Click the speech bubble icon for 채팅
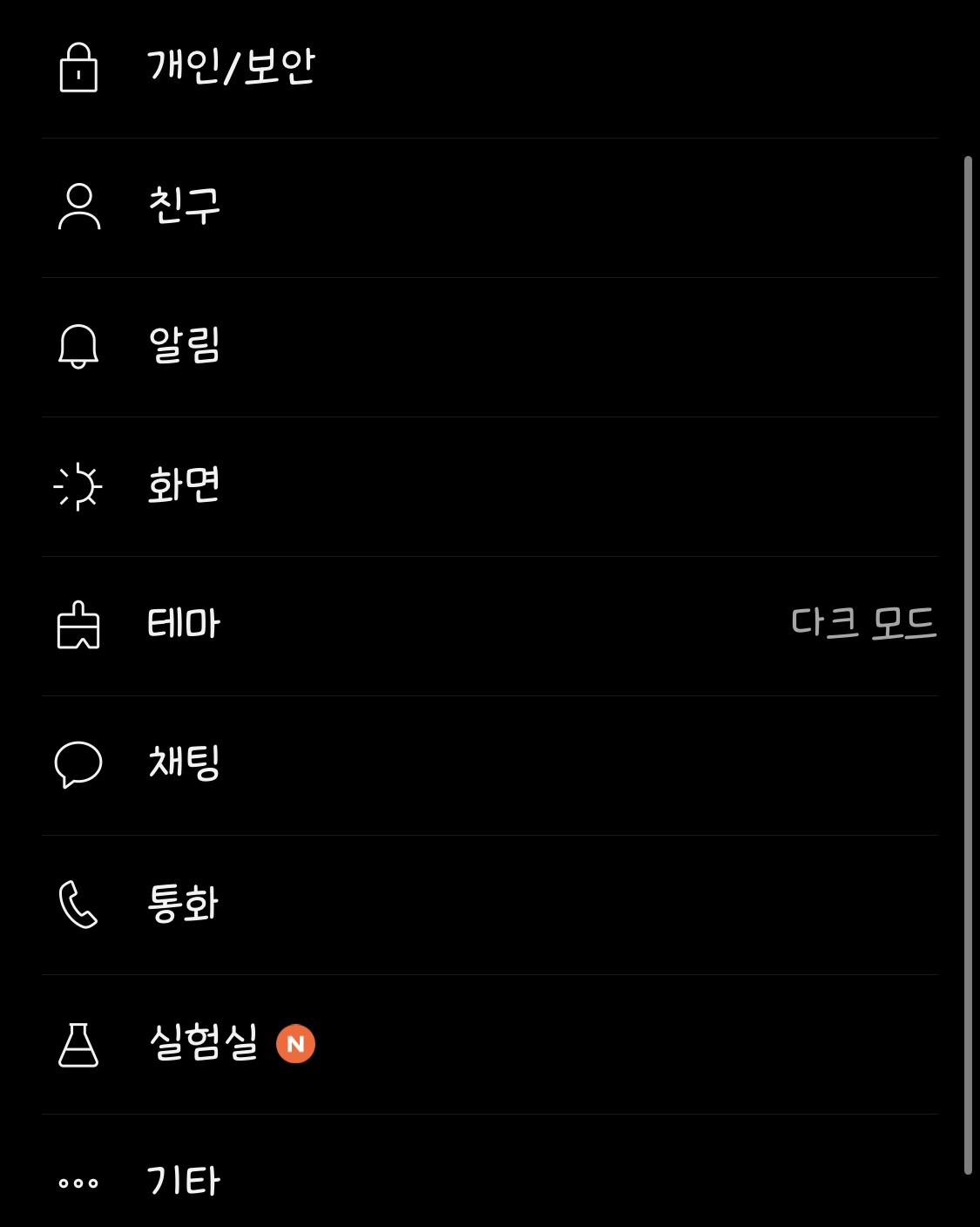Screen dimensions: 980x1227 coord(78,764)
